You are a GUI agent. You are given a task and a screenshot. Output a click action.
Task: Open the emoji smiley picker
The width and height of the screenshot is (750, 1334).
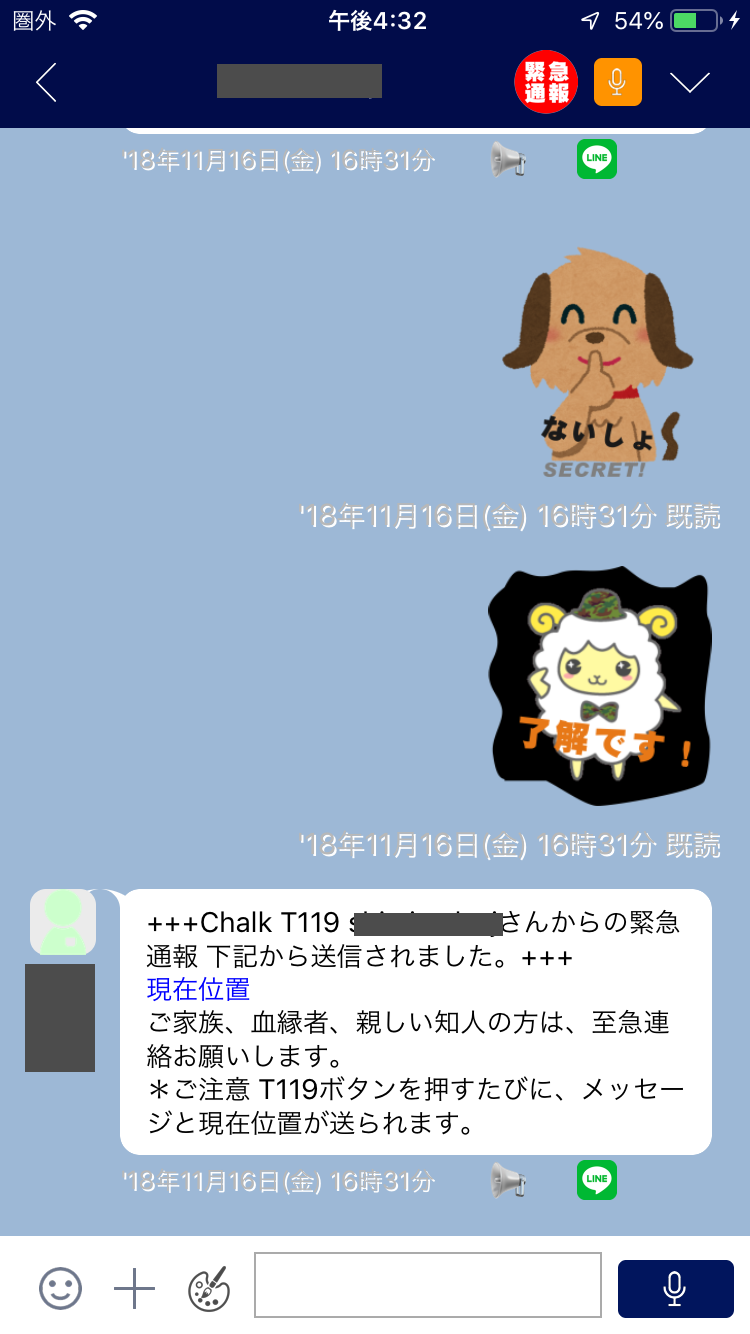coord(60,1288)
